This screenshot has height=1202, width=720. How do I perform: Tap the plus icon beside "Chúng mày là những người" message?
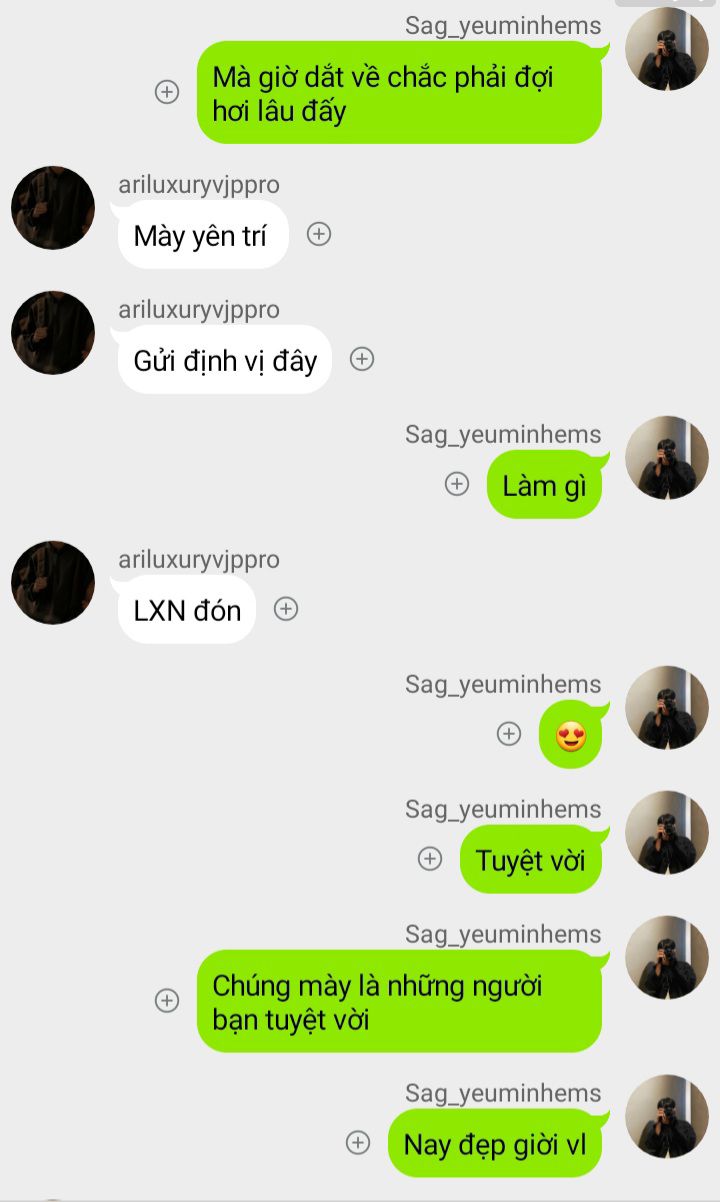click(167, 1001)
